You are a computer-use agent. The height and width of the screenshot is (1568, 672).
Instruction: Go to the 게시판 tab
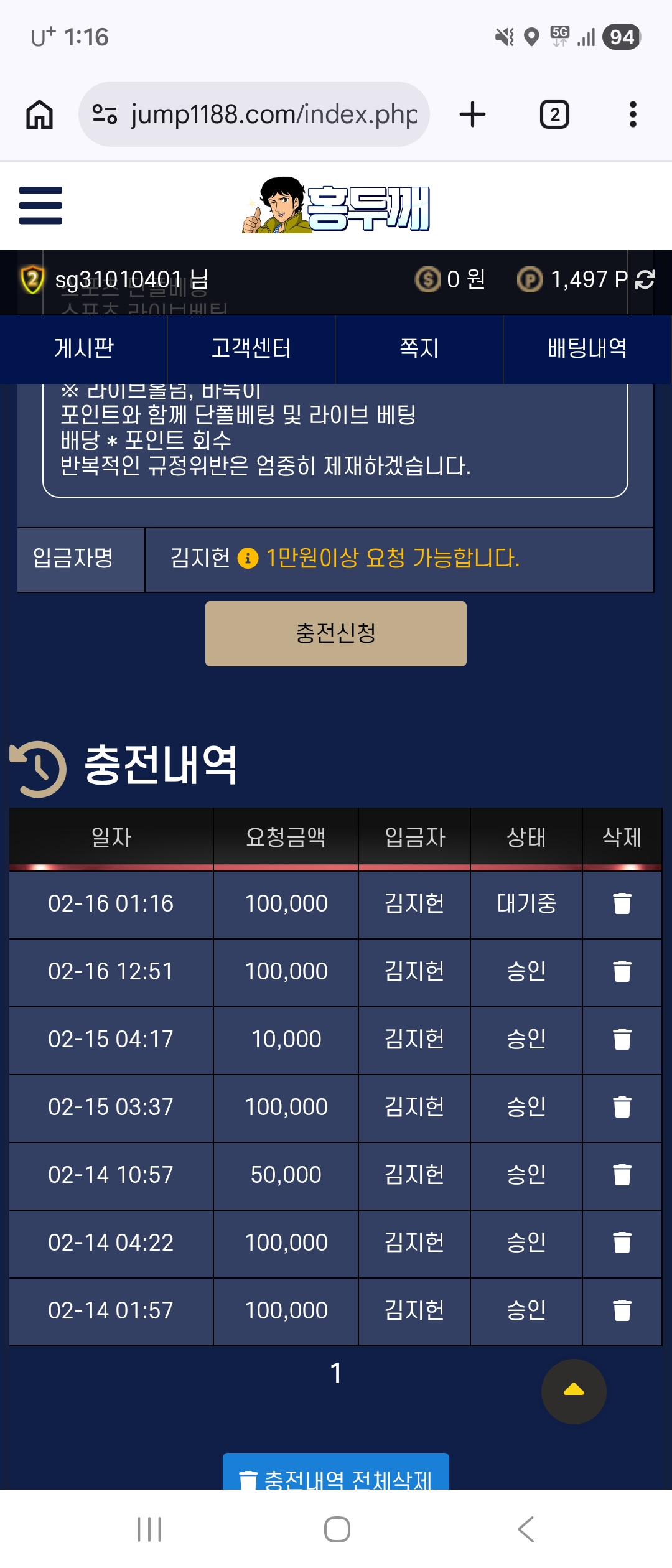[83, 348]
